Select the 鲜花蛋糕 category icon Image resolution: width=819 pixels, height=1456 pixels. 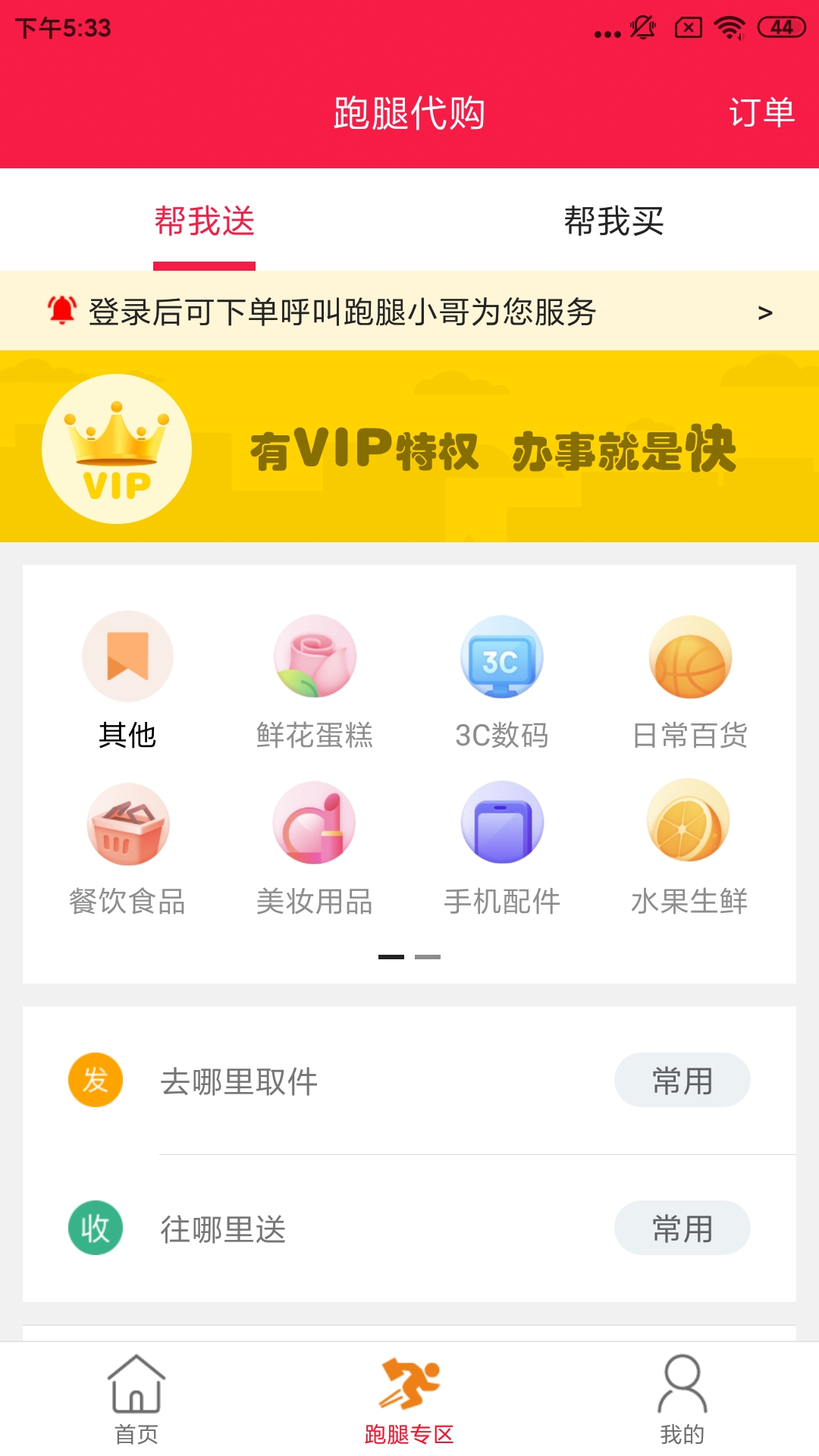[x=314, y=657]
